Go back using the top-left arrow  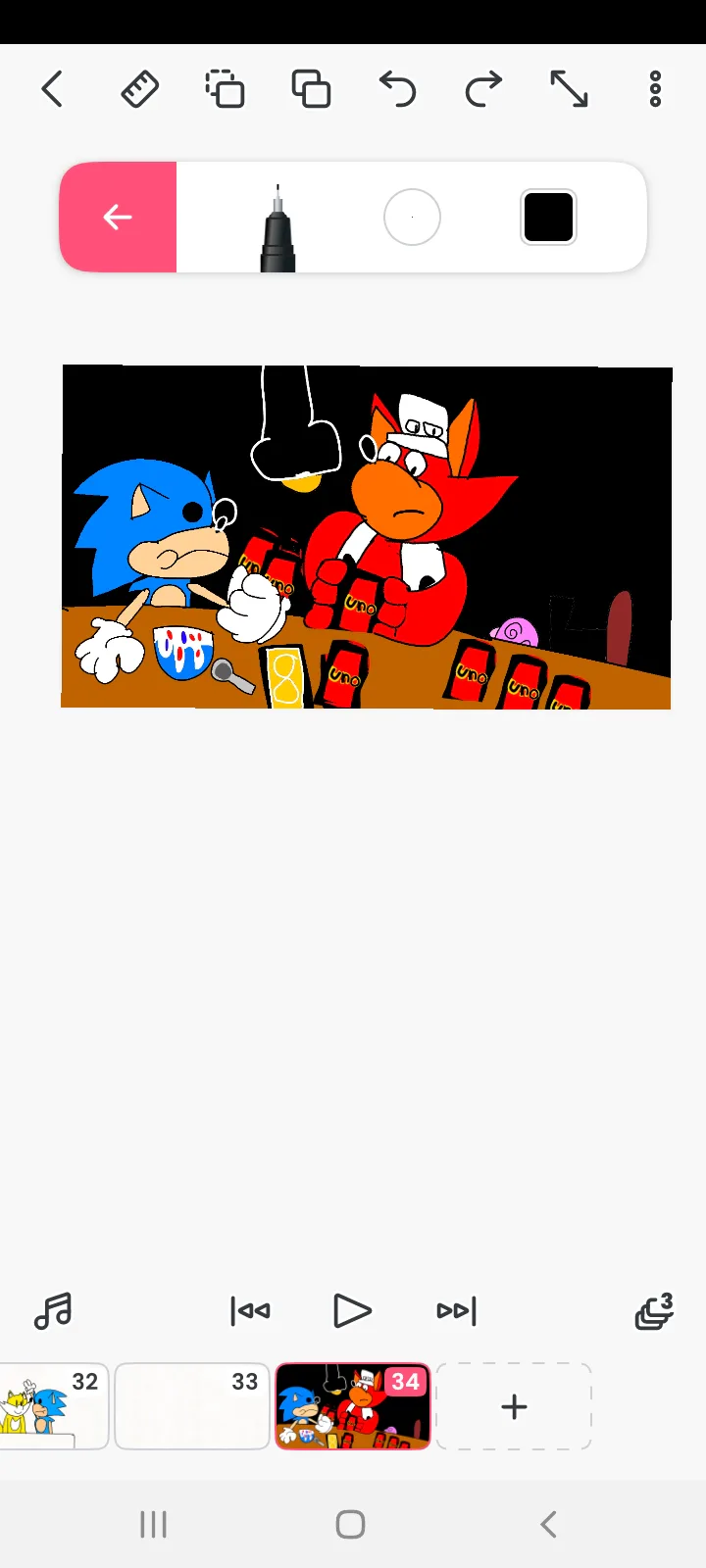(x=53, y=89)
